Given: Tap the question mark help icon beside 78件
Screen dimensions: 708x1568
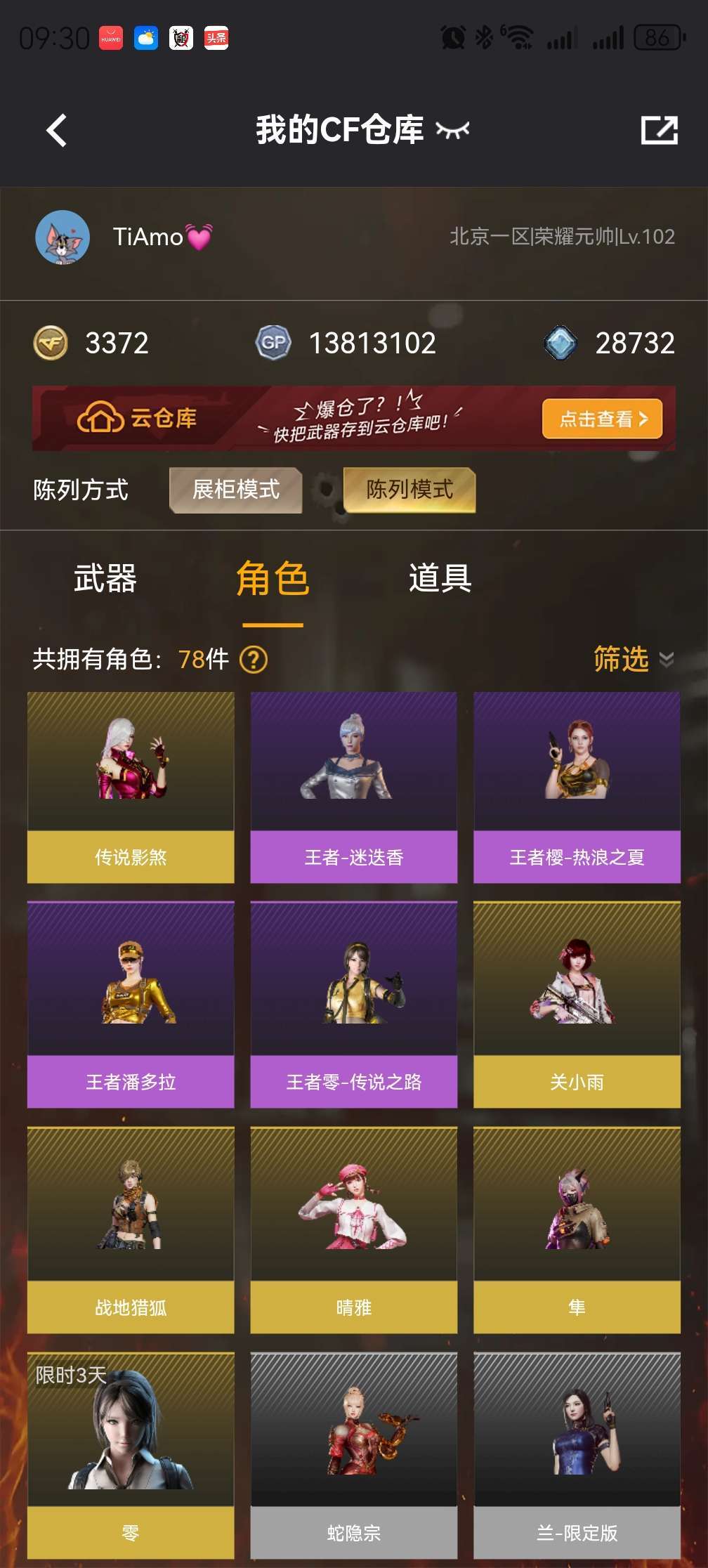Looking at the screenshot, I should click(254, 660).
